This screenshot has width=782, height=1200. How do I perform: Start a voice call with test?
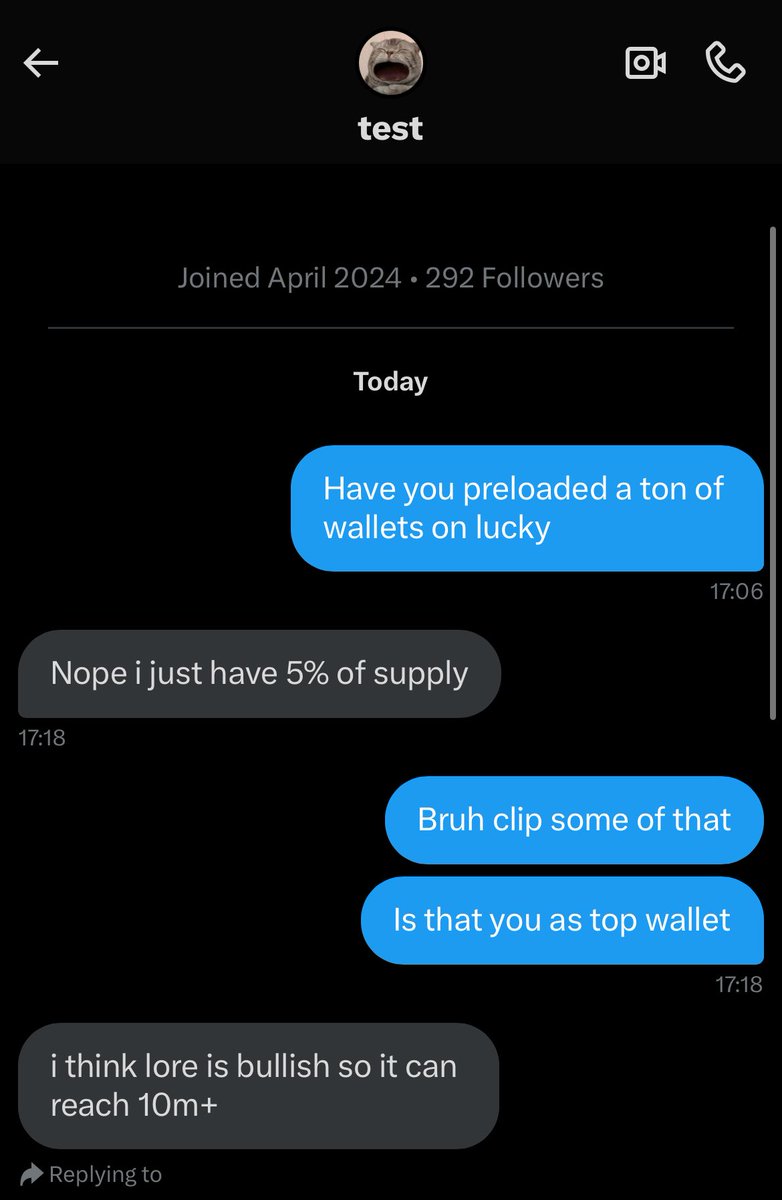[x=725, y=64]
